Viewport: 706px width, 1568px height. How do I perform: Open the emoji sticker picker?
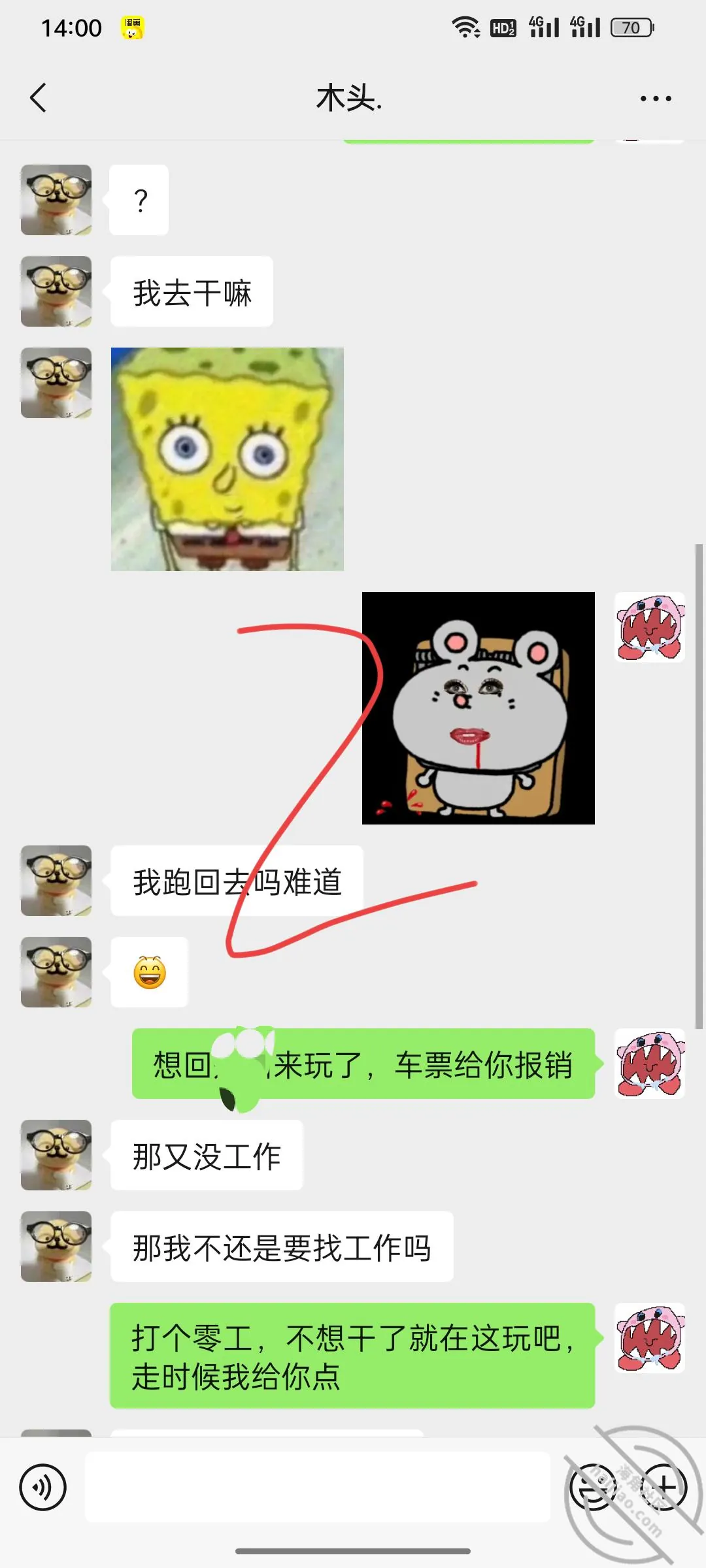point(594,1488)
